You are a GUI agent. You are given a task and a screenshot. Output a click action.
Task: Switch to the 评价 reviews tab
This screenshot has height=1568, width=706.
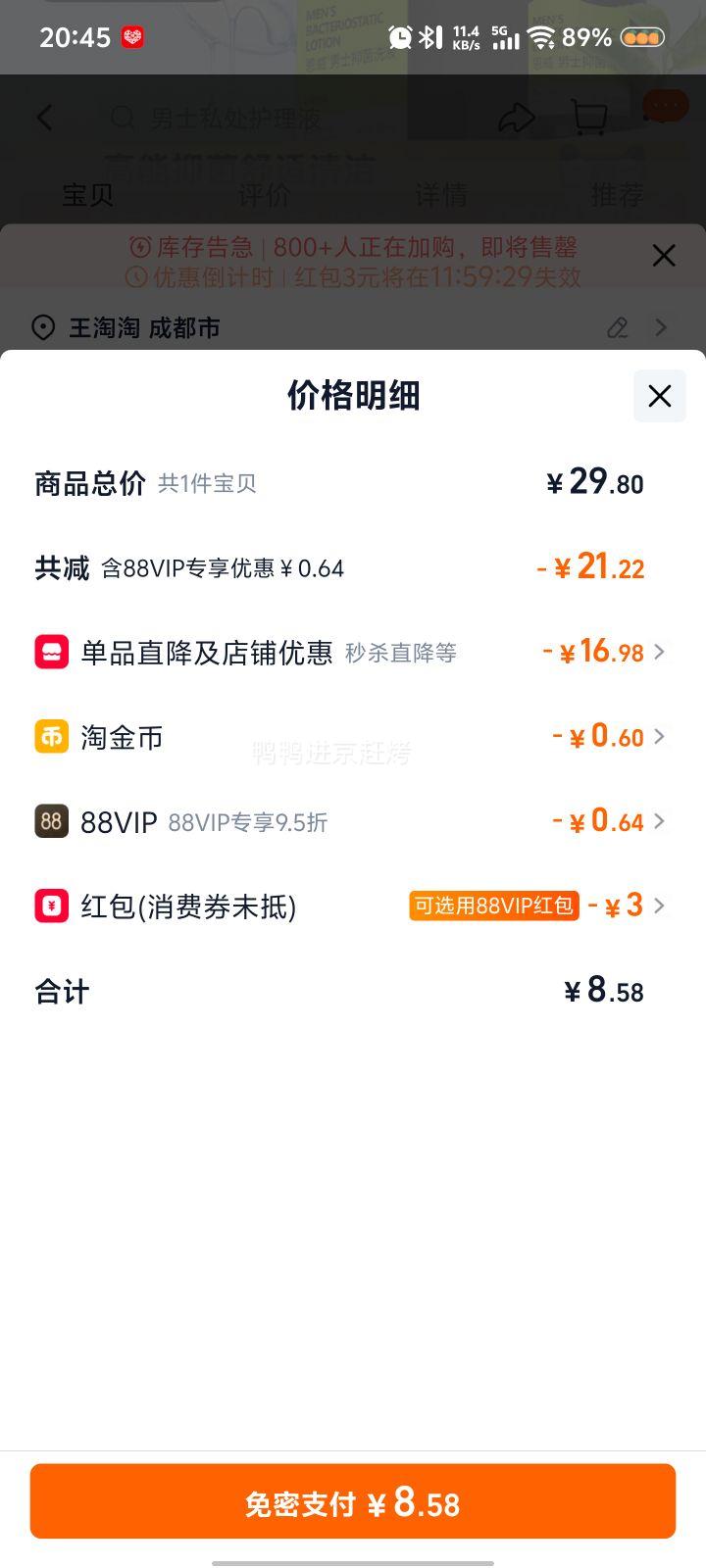coord(265,195)
